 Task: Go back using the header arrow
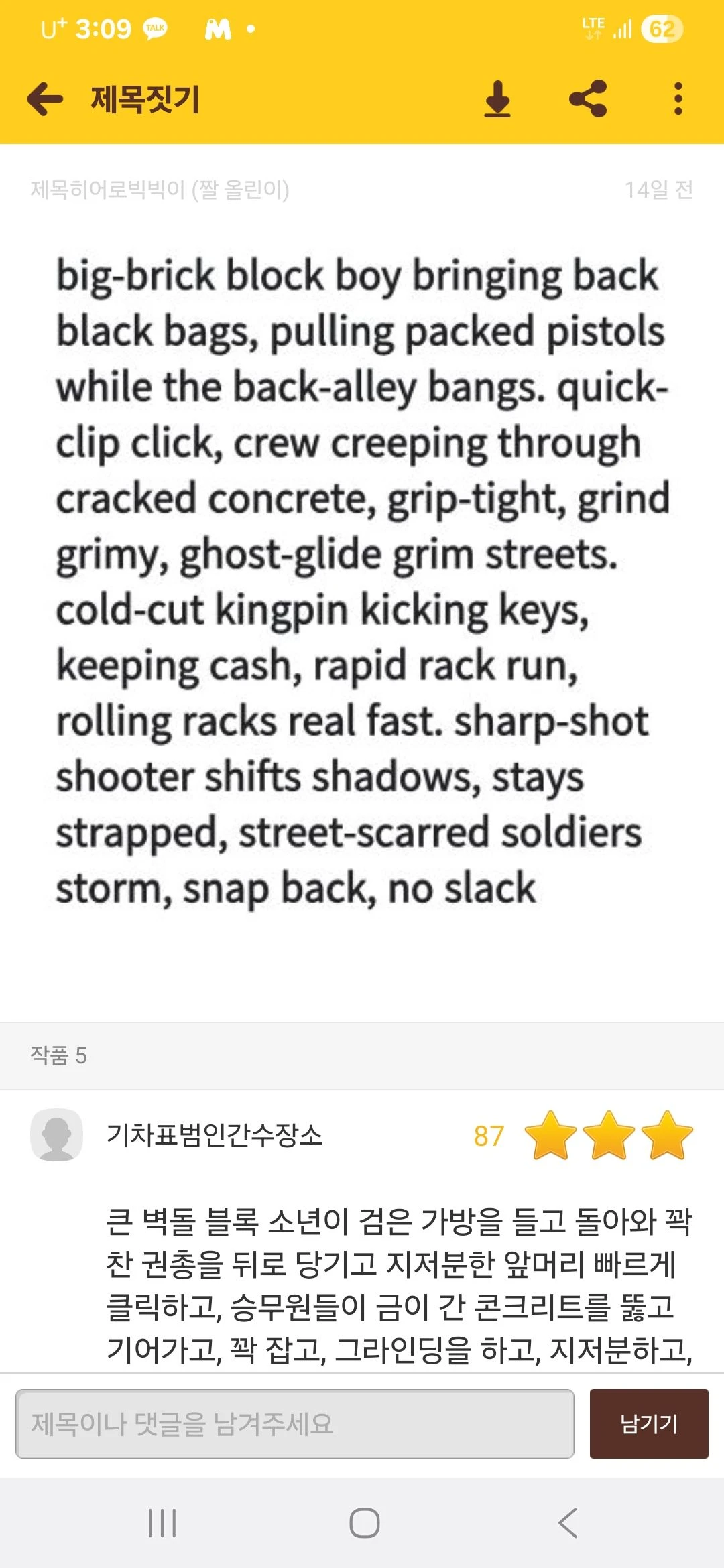pos(46,99)
